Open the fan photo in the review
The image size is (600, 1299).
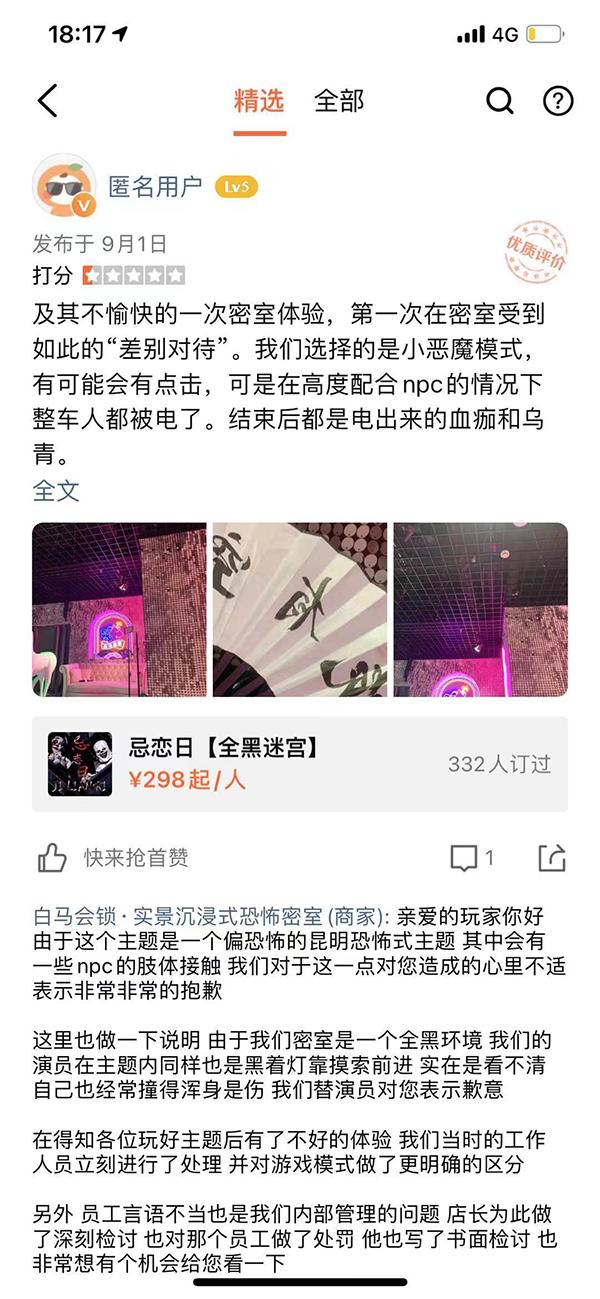[300, 609]
